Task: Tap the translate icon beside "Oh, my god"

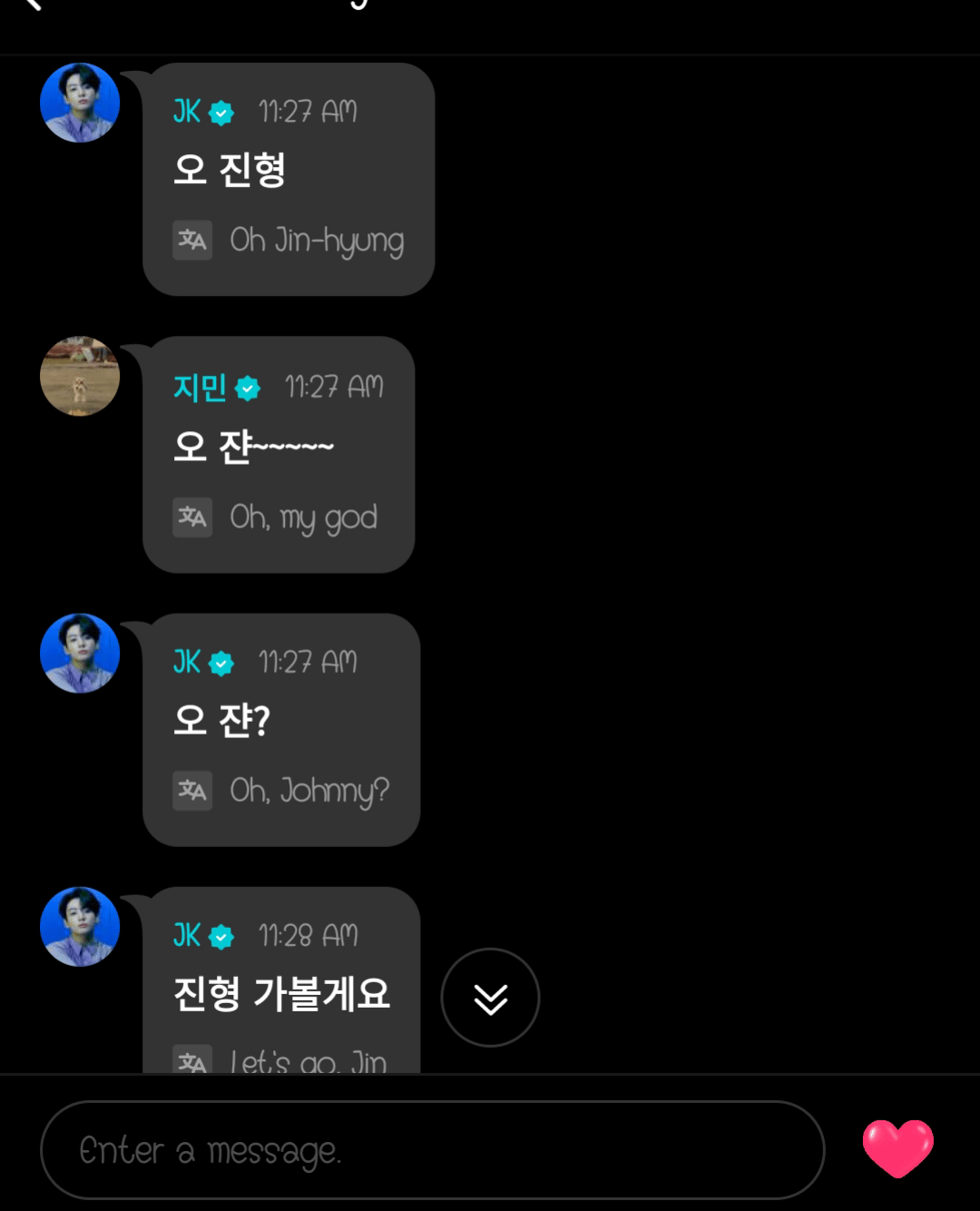Action: click(192, 517)
